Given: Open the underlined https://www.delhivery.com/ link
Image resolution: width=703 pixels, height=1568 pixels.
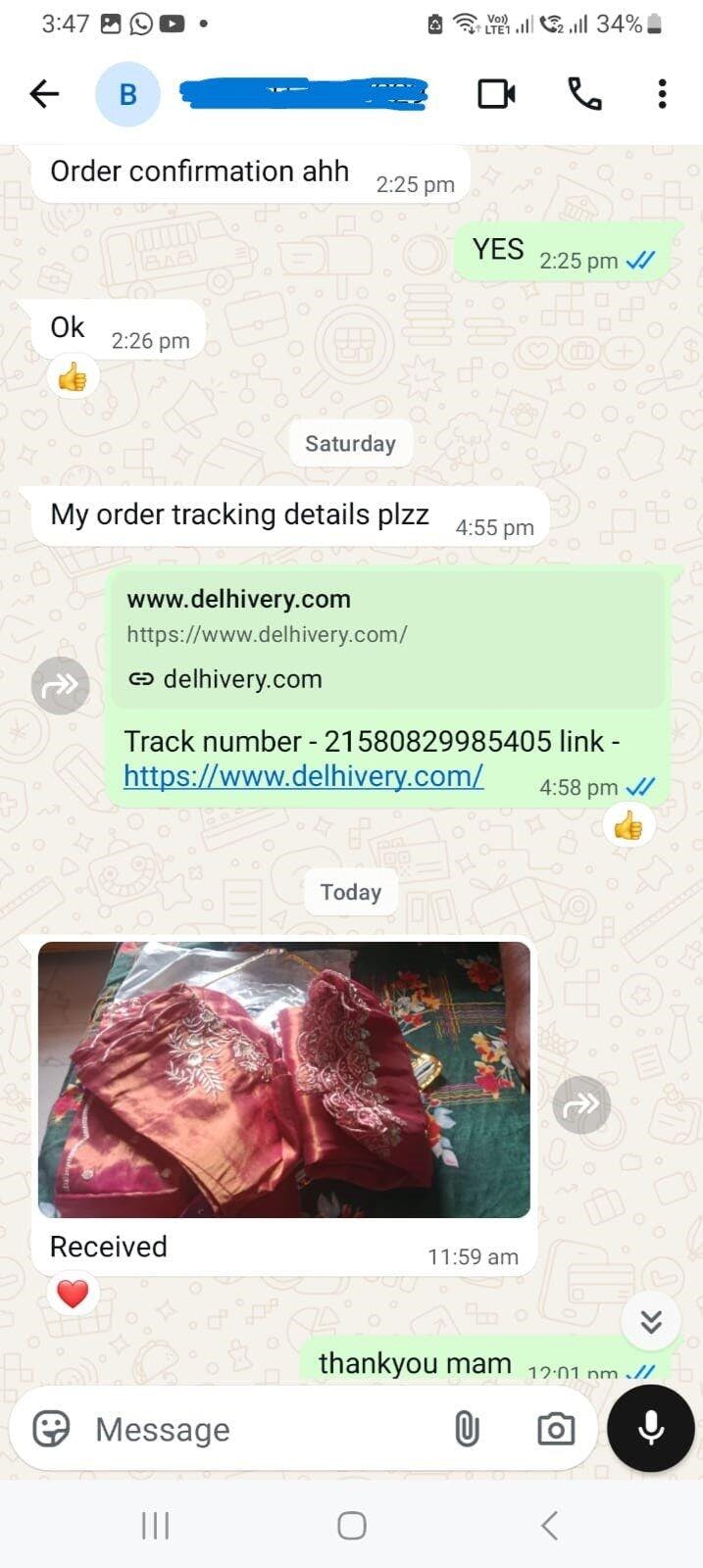Looking at the screenshot, I should click(303, 776).
